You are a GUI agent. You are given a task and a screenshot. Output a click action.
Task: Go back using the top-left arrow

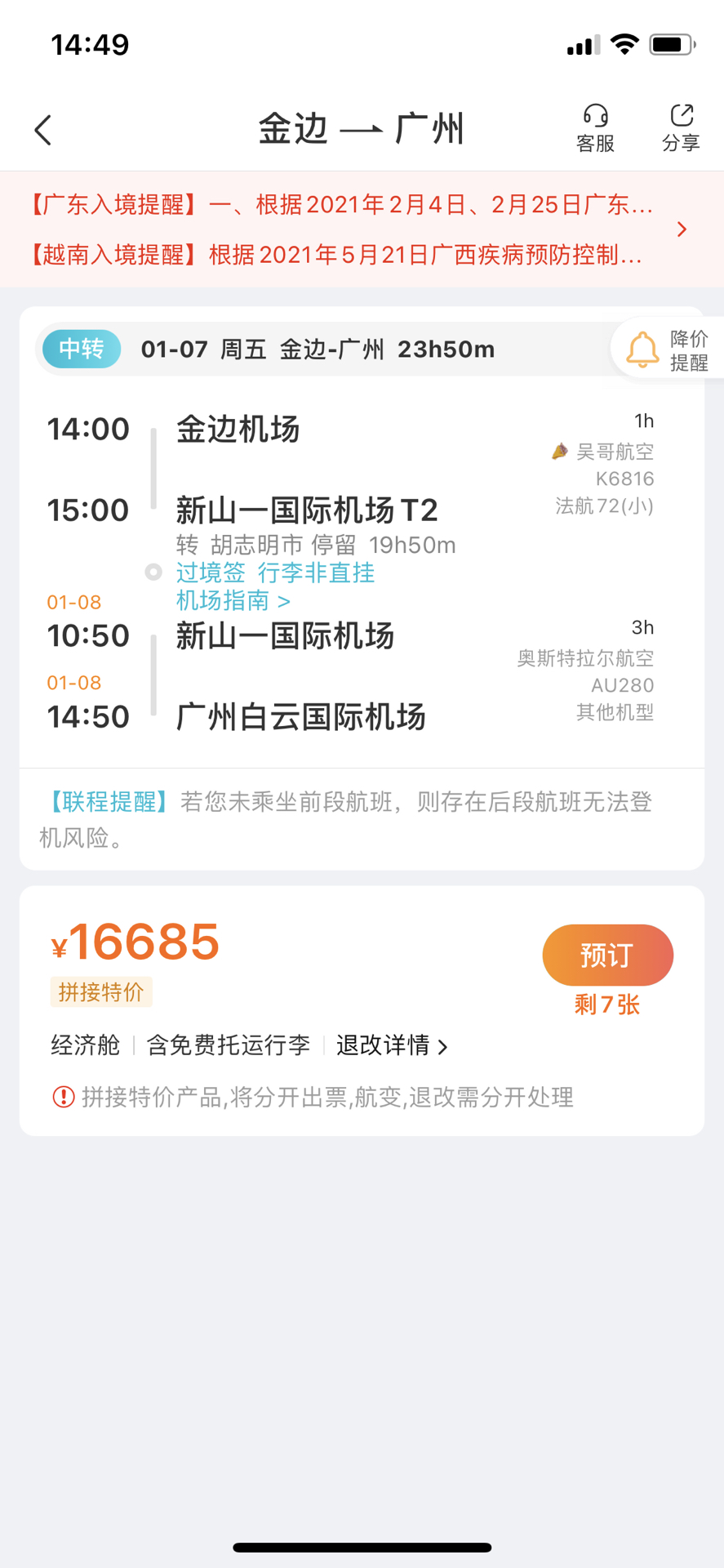43,130
